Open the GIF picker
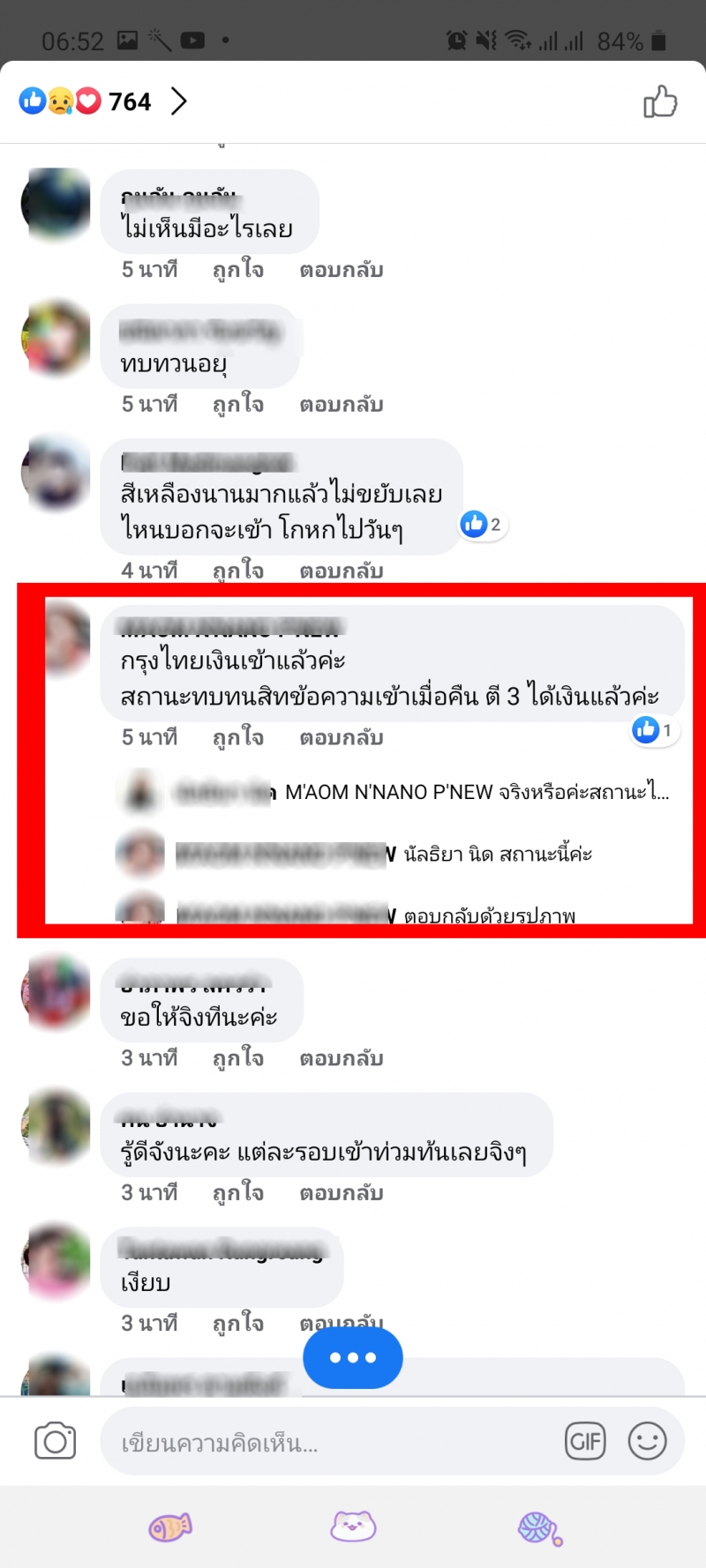 click(585, 1442)
